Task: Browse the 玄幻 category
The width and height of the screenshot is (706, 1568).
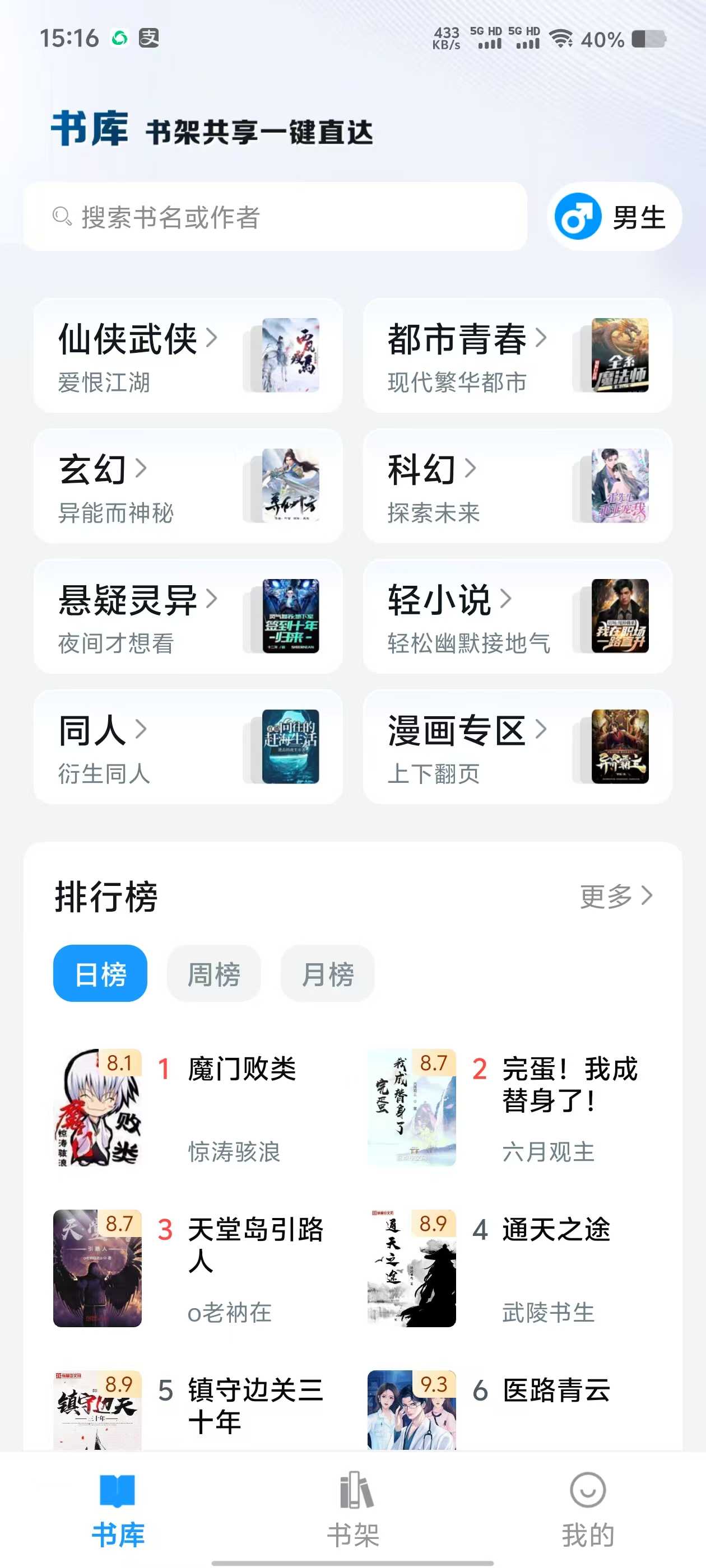Action: click(188, 486)
